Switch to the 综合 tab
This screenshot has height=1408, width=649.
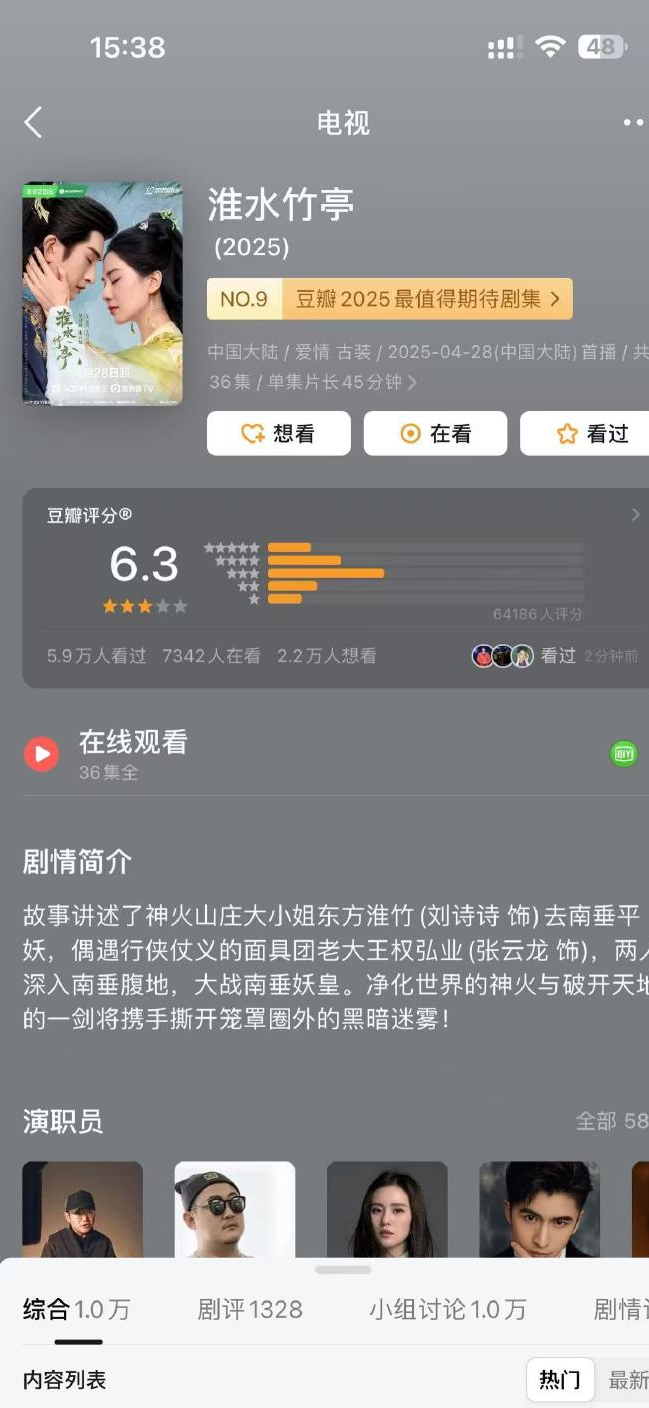(76, 1309)
